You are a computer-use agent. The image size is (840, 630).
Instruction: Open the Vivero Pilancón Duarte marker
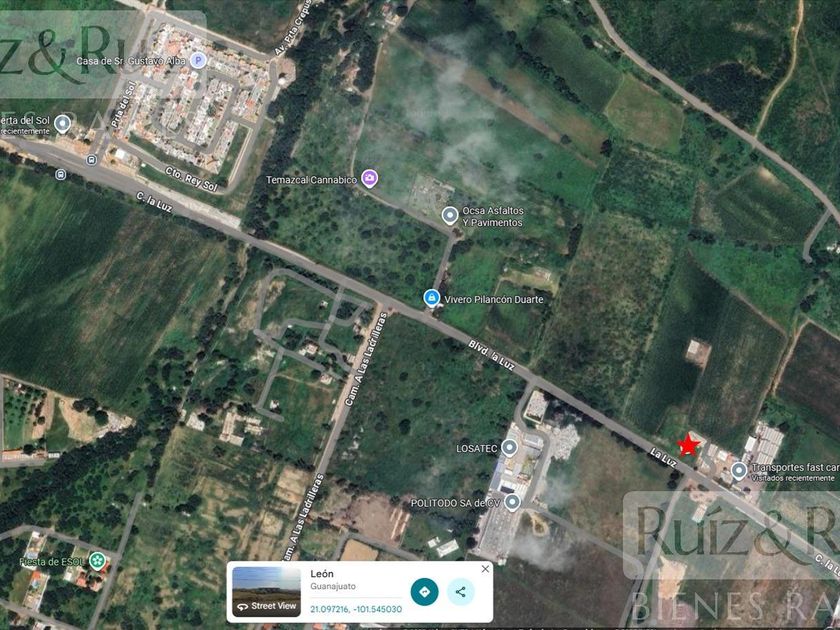pos(432,298)
